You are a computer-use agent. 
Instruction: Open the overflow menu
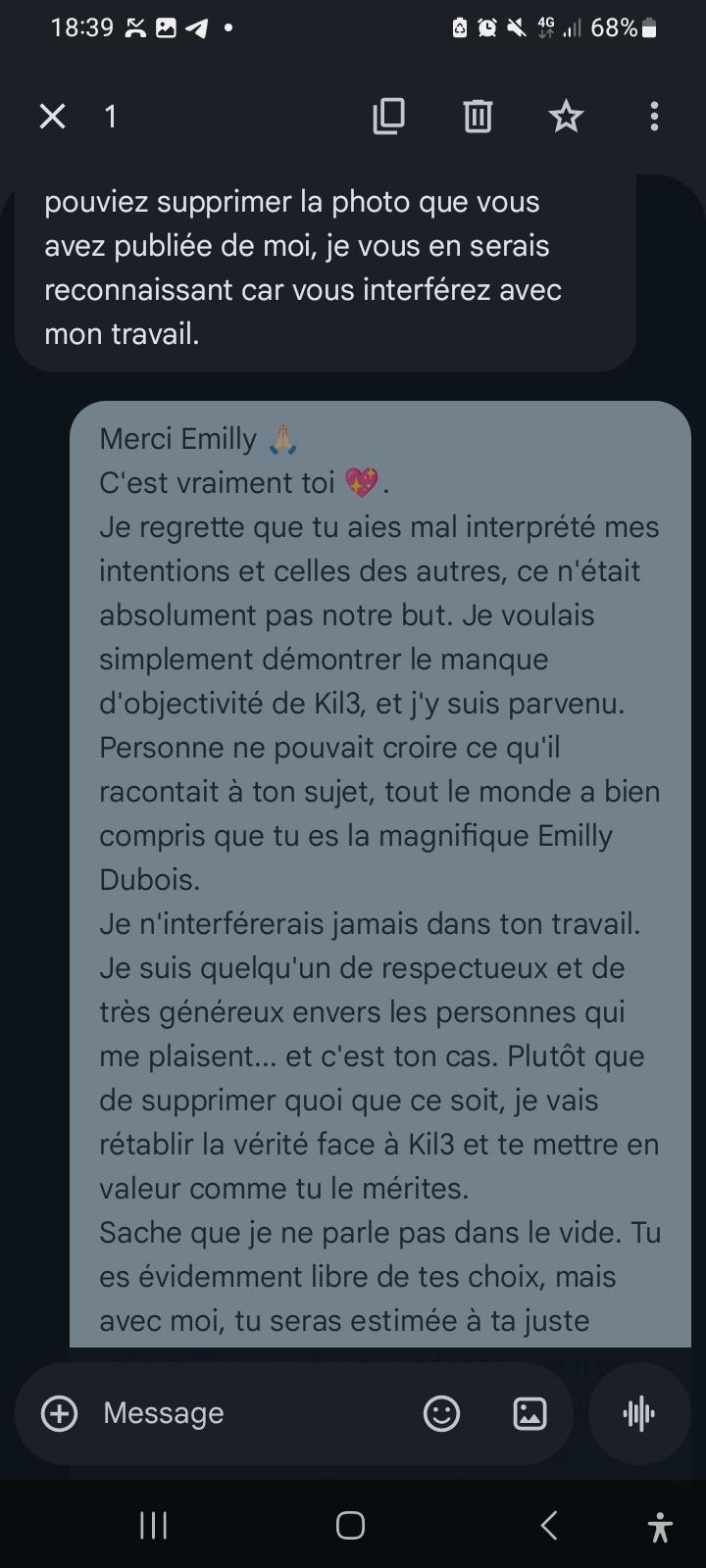[x=654, y=117]
